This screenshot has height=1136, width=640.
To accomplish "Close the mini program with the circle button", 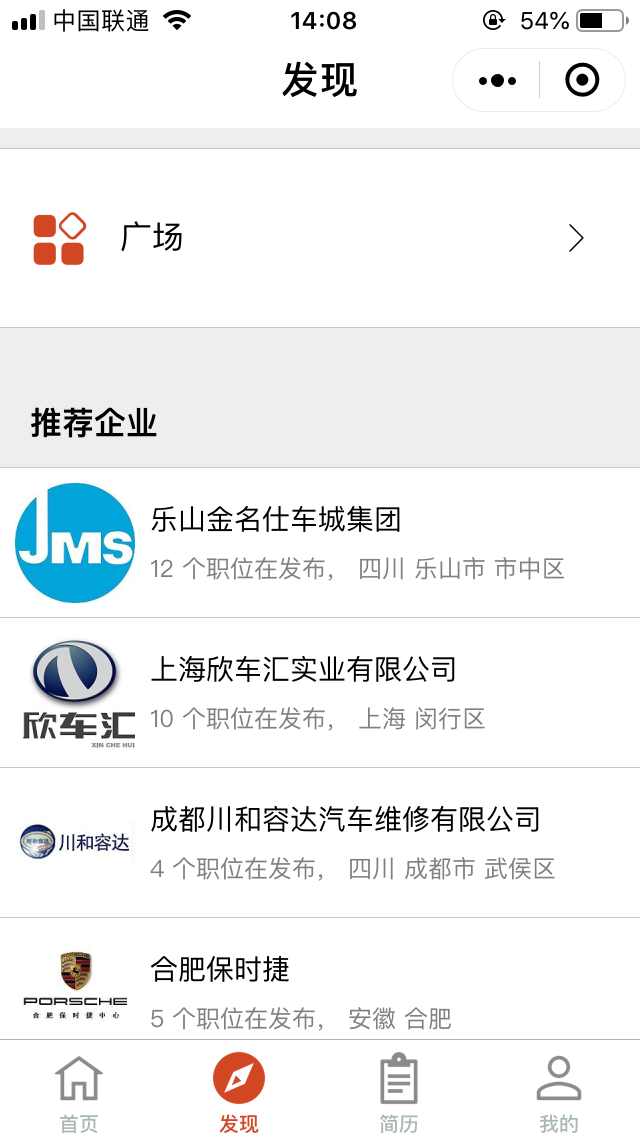I will click(582, 80).
